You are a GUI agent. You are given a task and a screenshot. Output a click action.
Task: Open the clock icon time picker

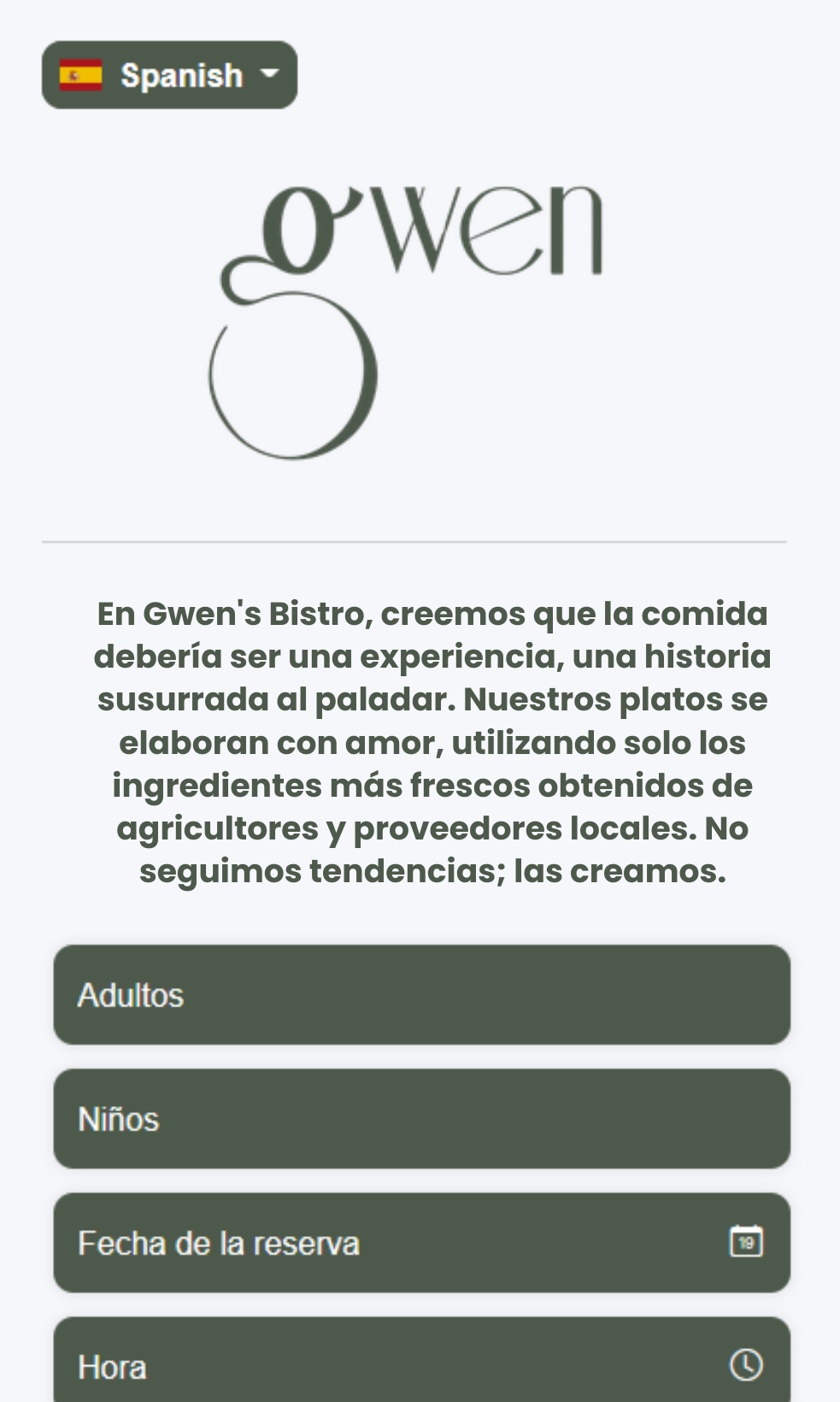(x=746, y=1364)
